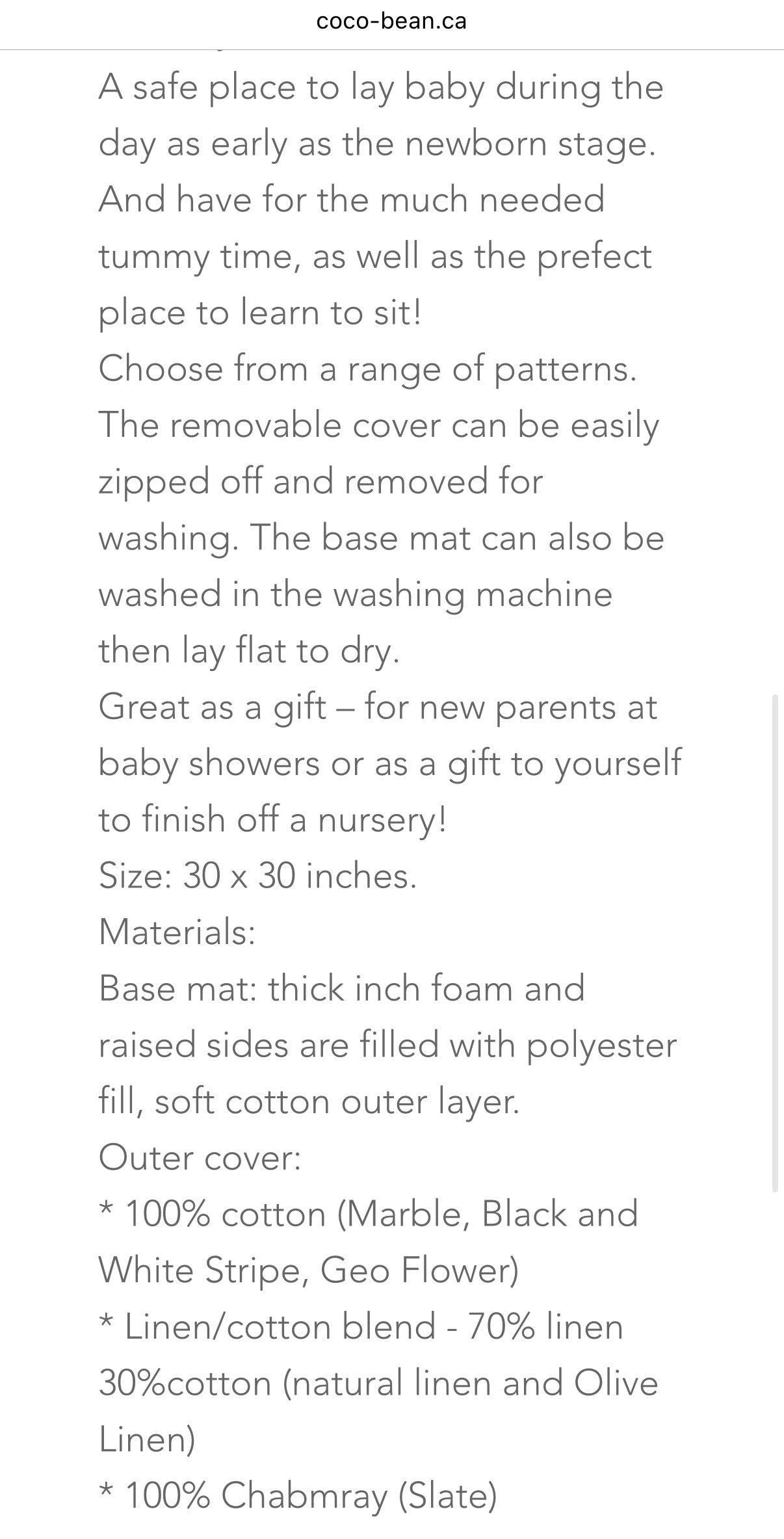784x1539 pixels.
Task: Tap the coco-bean.ca address bar
Action: tap(391, 21)
